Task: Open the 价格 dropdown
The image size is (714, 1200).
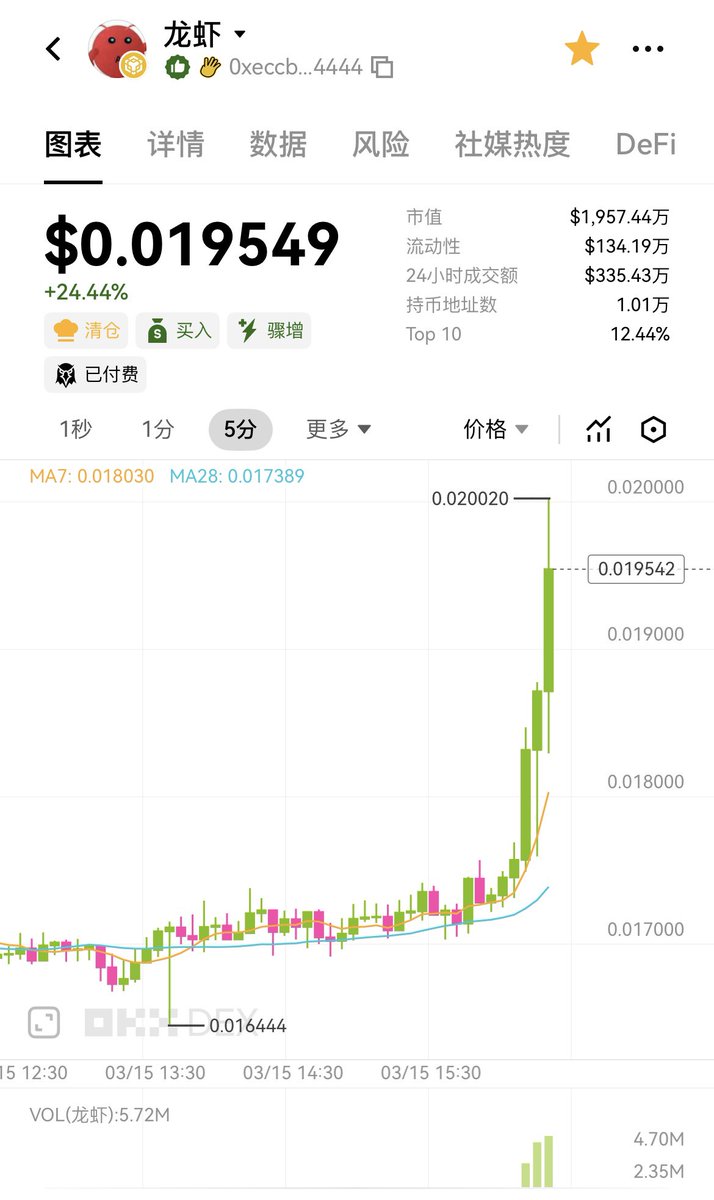Action: coord(496,430)
